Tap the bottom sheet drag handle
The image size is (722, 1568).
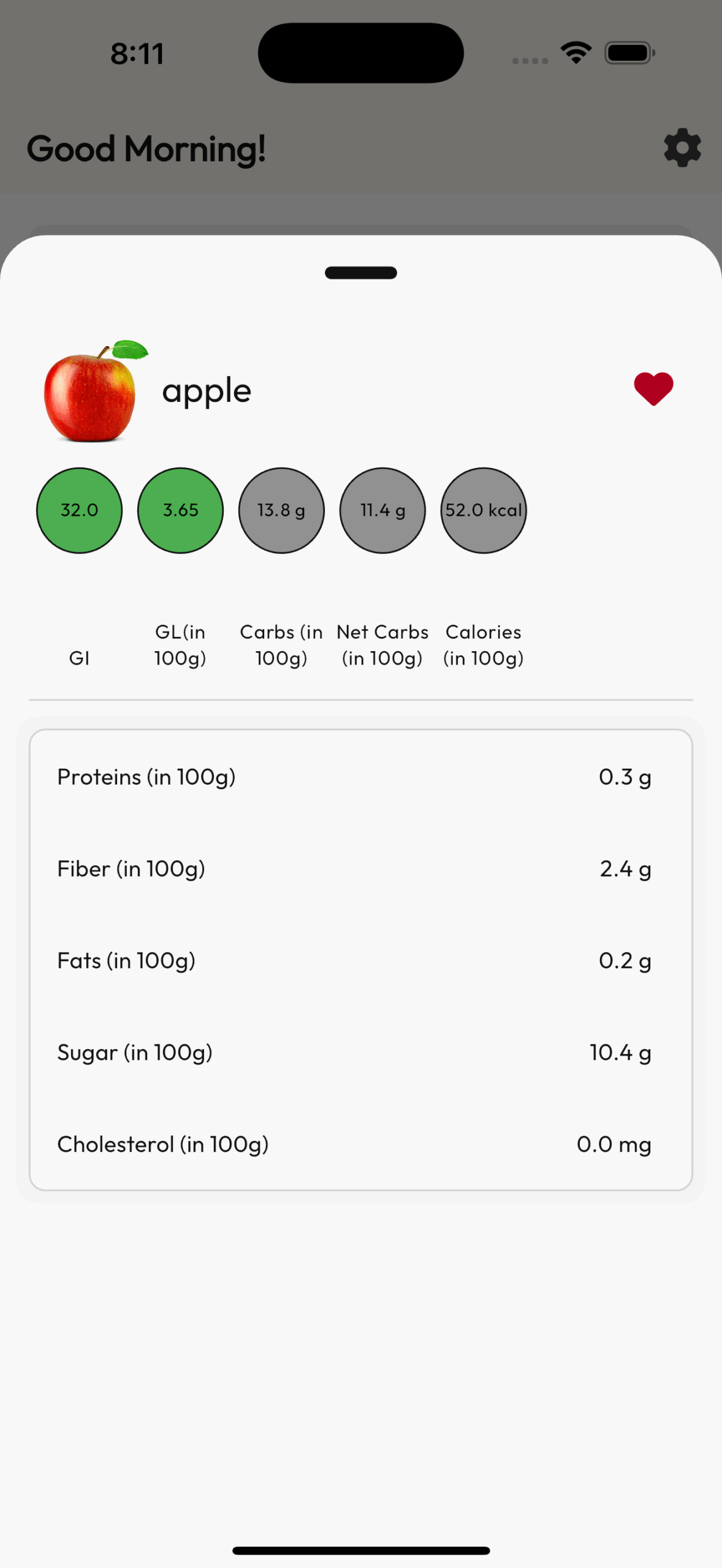361,273
